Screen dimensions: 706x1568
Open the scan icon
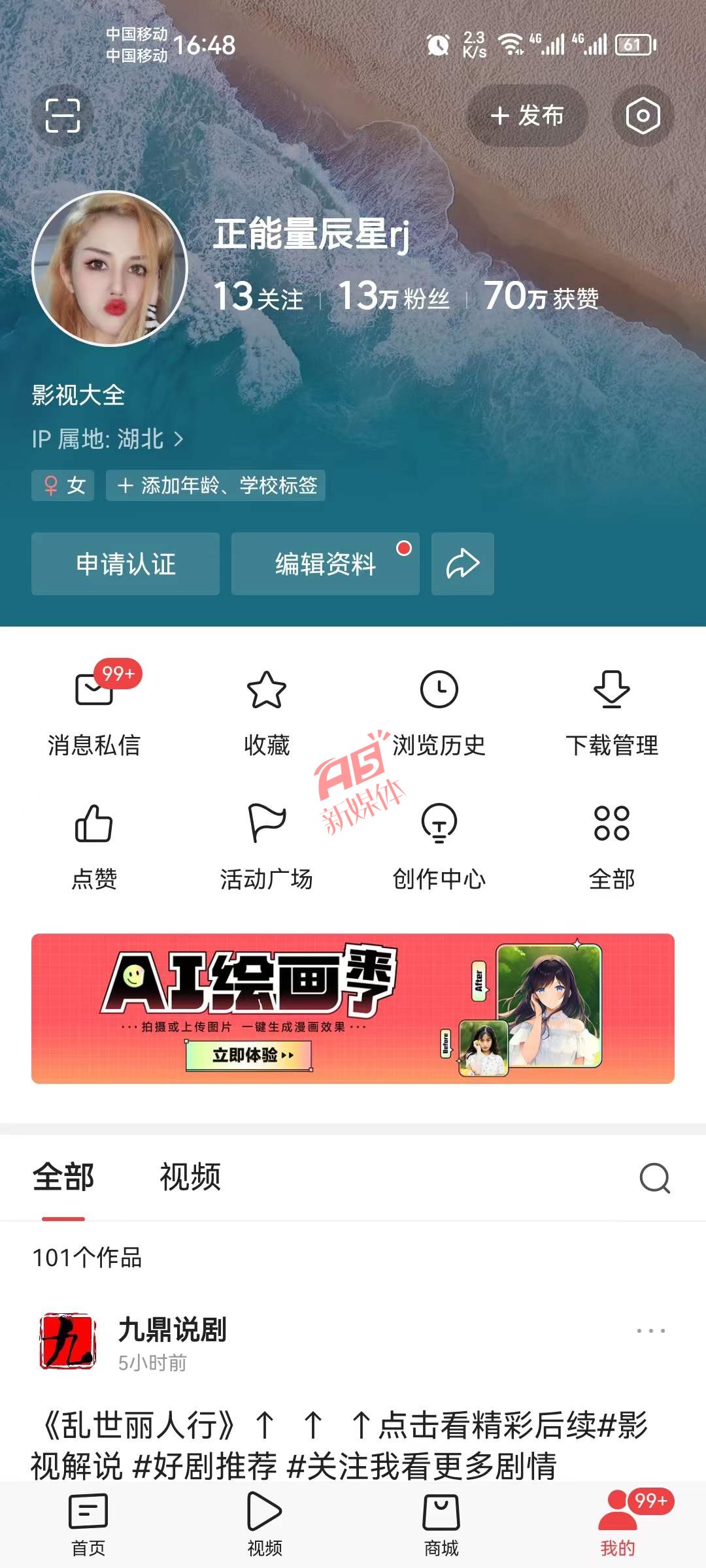click(x=63, y=116)
